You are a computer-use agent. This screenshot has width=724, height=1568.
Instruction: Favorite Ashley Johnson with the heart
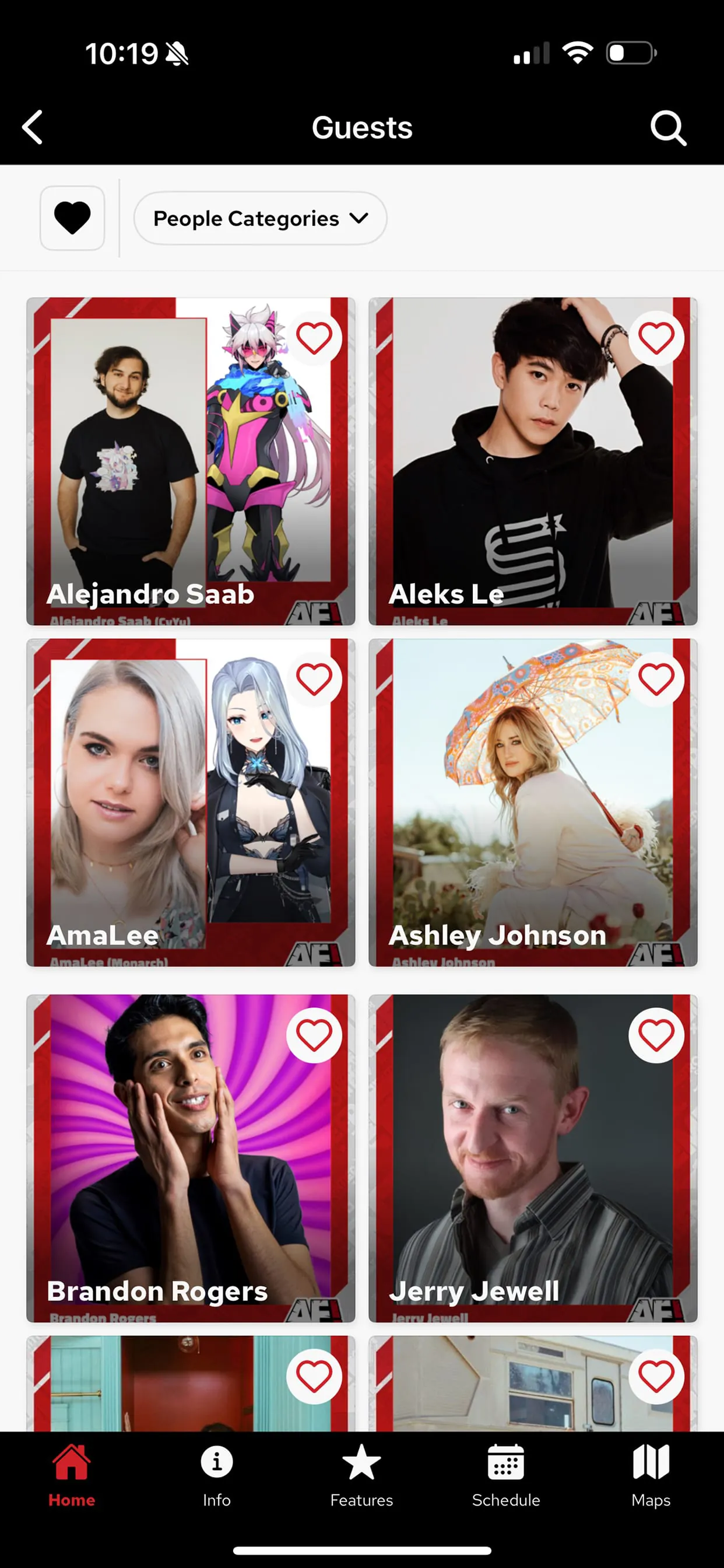pyautogui.click(x=656, y=678)
